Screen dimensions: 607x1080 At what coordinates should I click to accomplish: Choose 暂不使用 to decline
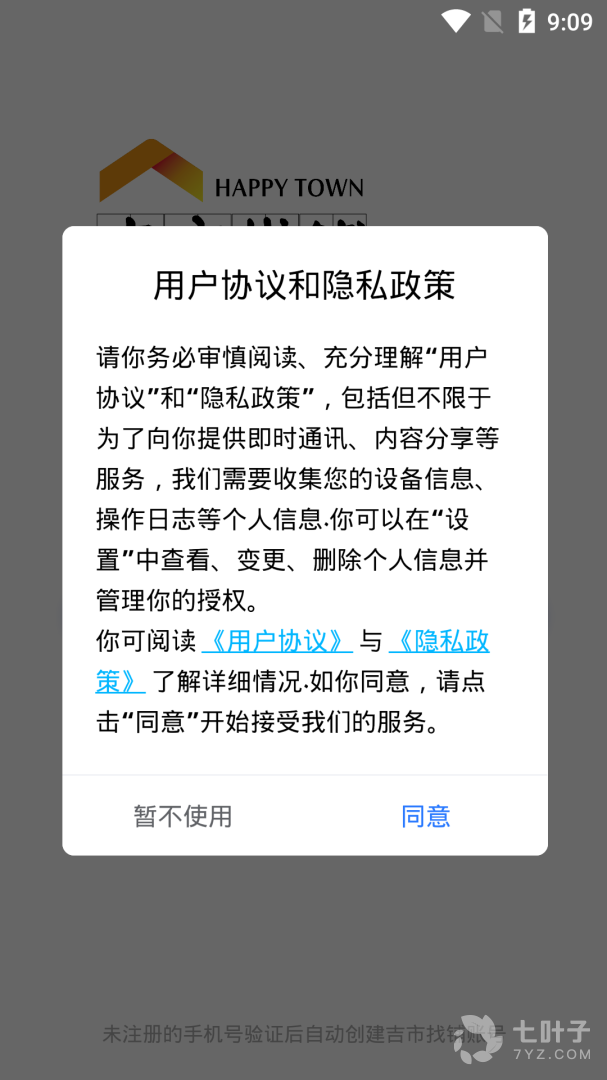(x=183, y=816)
